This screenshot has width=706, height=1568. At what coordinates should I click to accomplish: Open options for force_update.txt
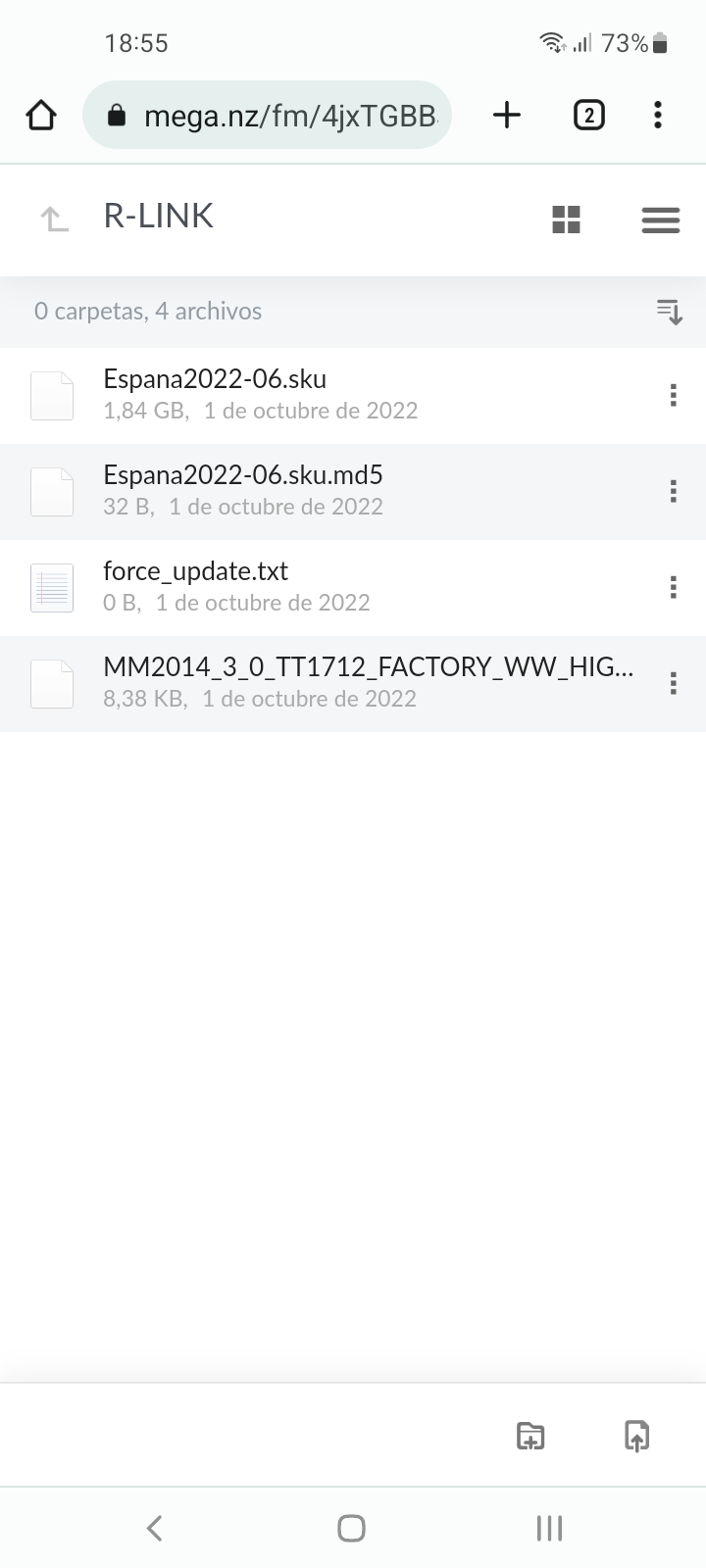click(x=673, y=587)
